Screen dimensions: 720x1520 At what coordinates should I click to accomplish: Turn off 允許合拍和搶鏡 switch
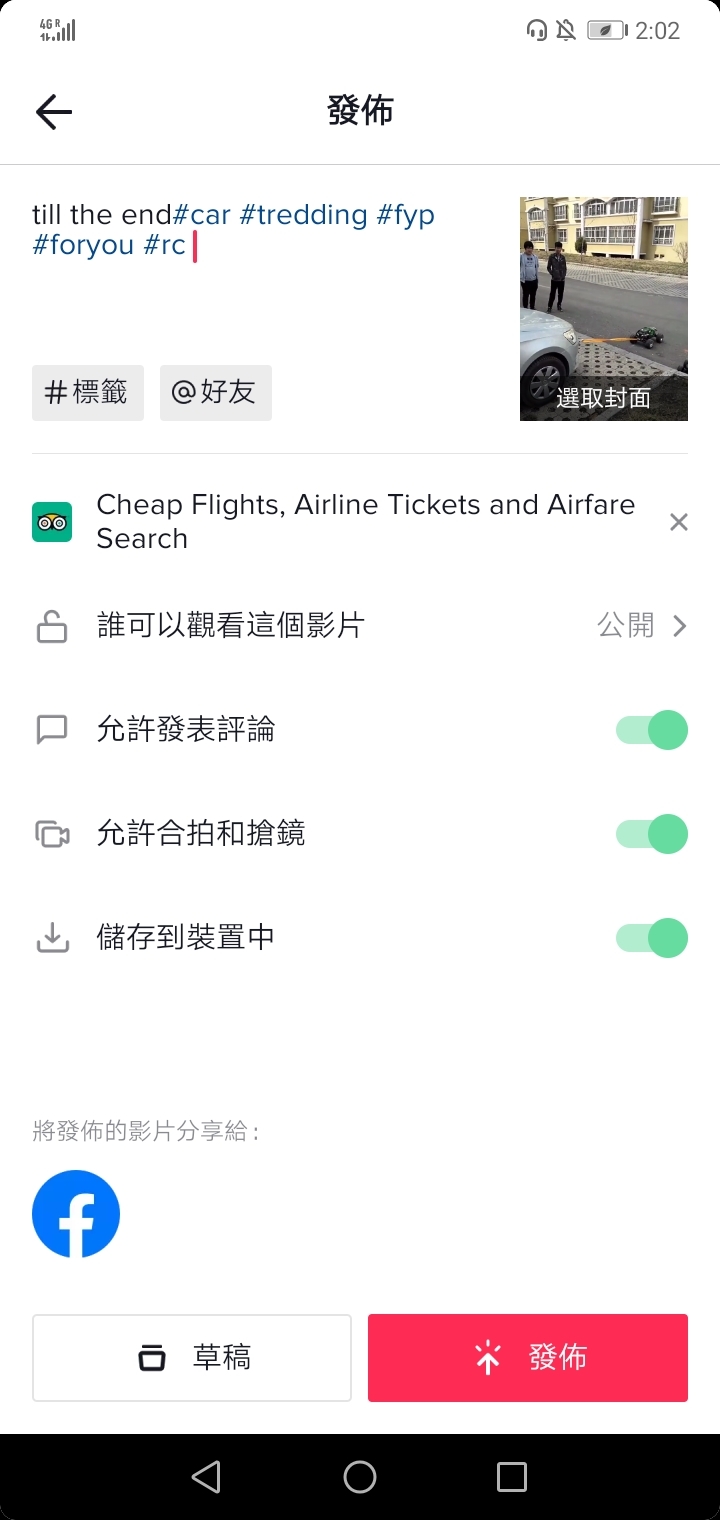coord(650,833)
